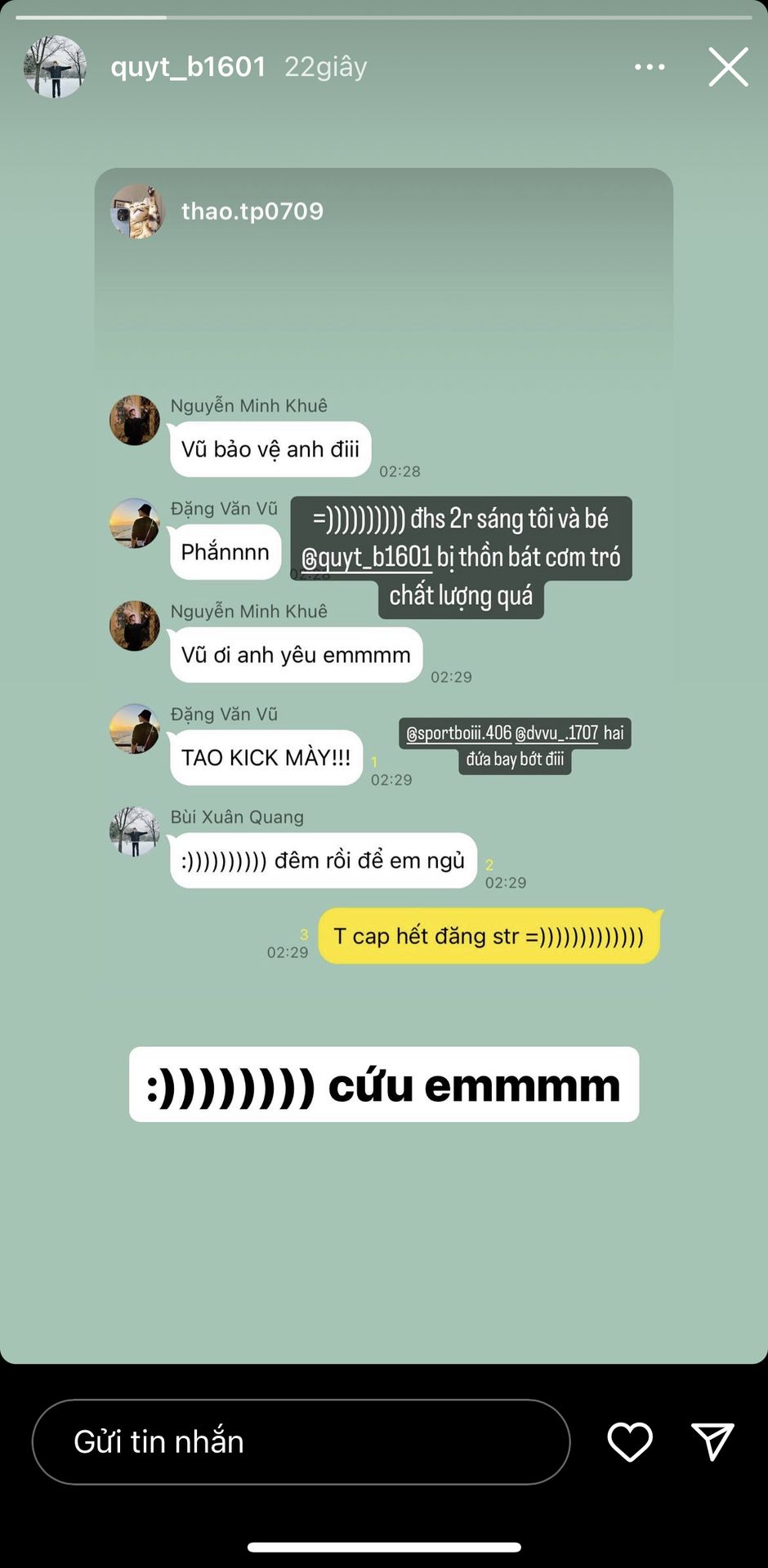Open the @sportboiii.406 mention
Viewport: 768px width, 1568px height.
(x=458, y=733)
